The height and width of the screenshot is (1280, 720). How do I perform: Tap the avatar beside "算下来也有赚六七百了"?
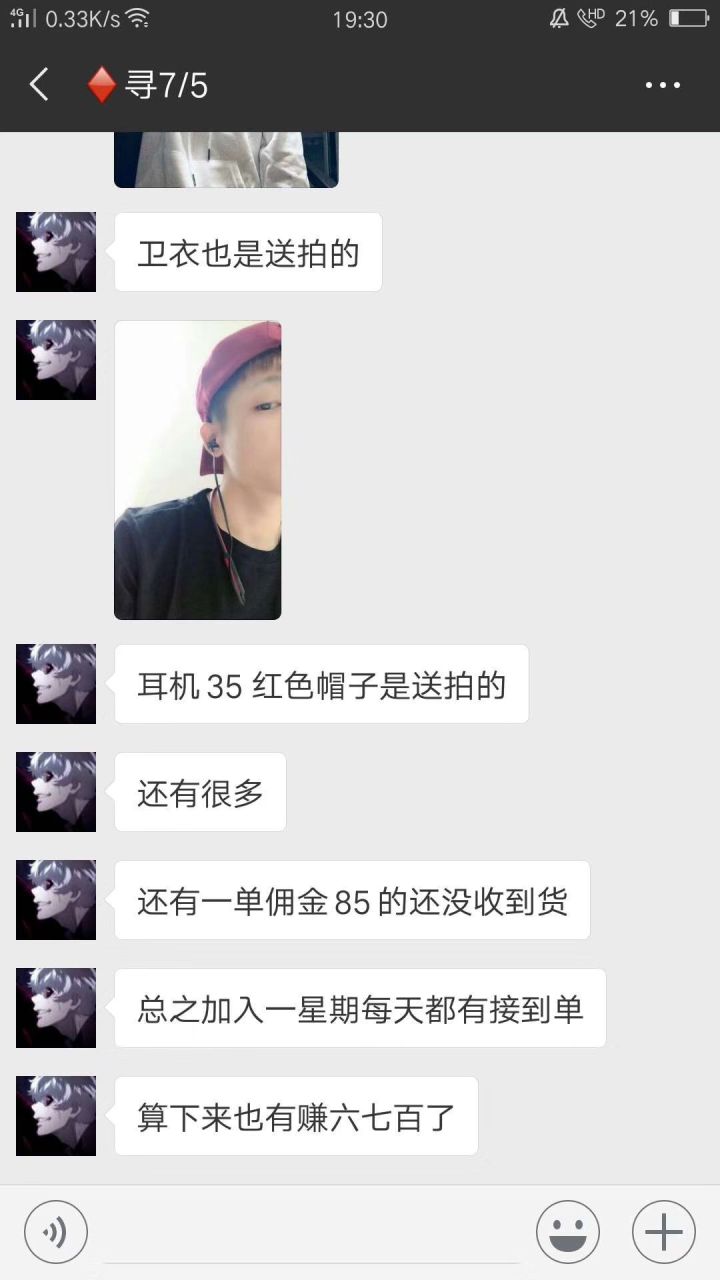click(56, 1116)
